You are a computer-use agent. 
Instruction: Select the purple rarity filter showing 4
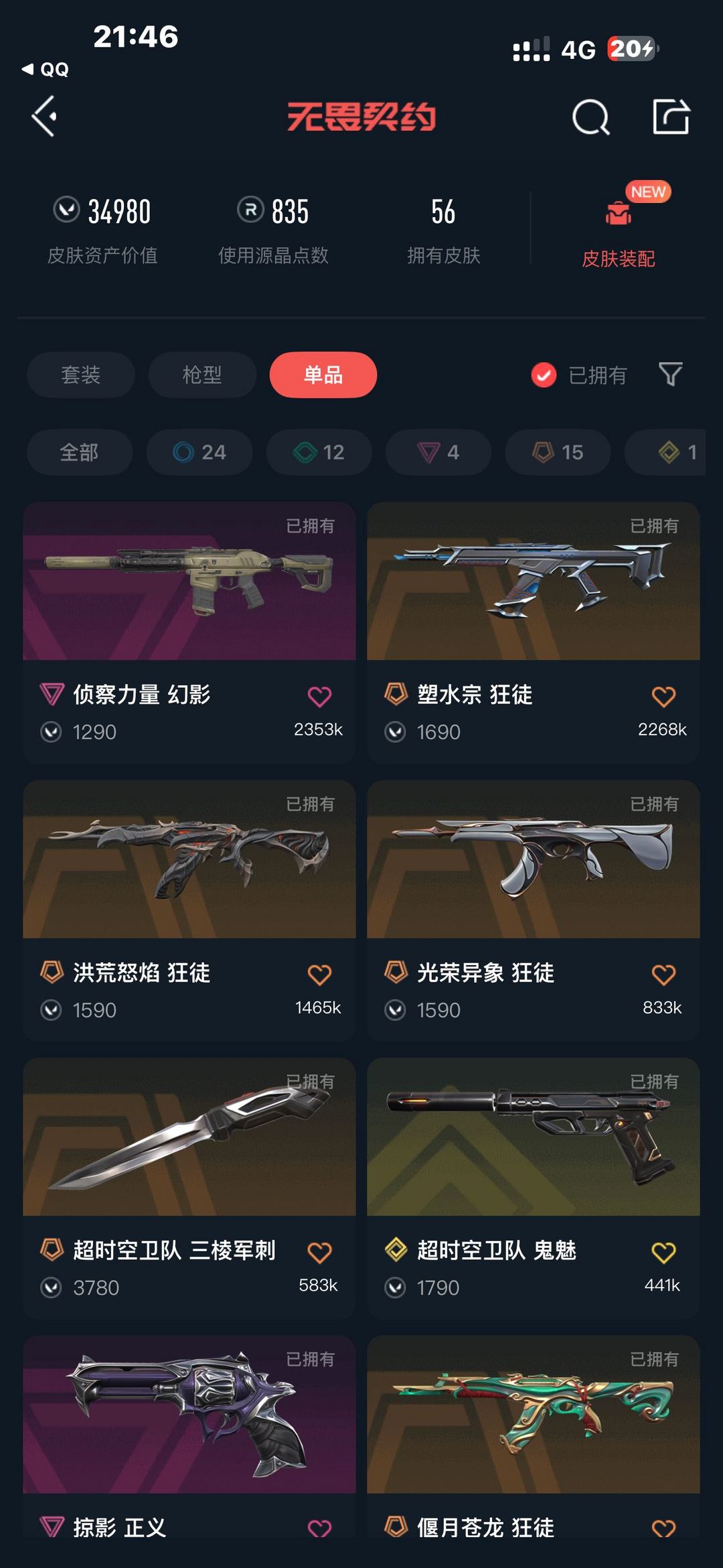tap(437, 452)
